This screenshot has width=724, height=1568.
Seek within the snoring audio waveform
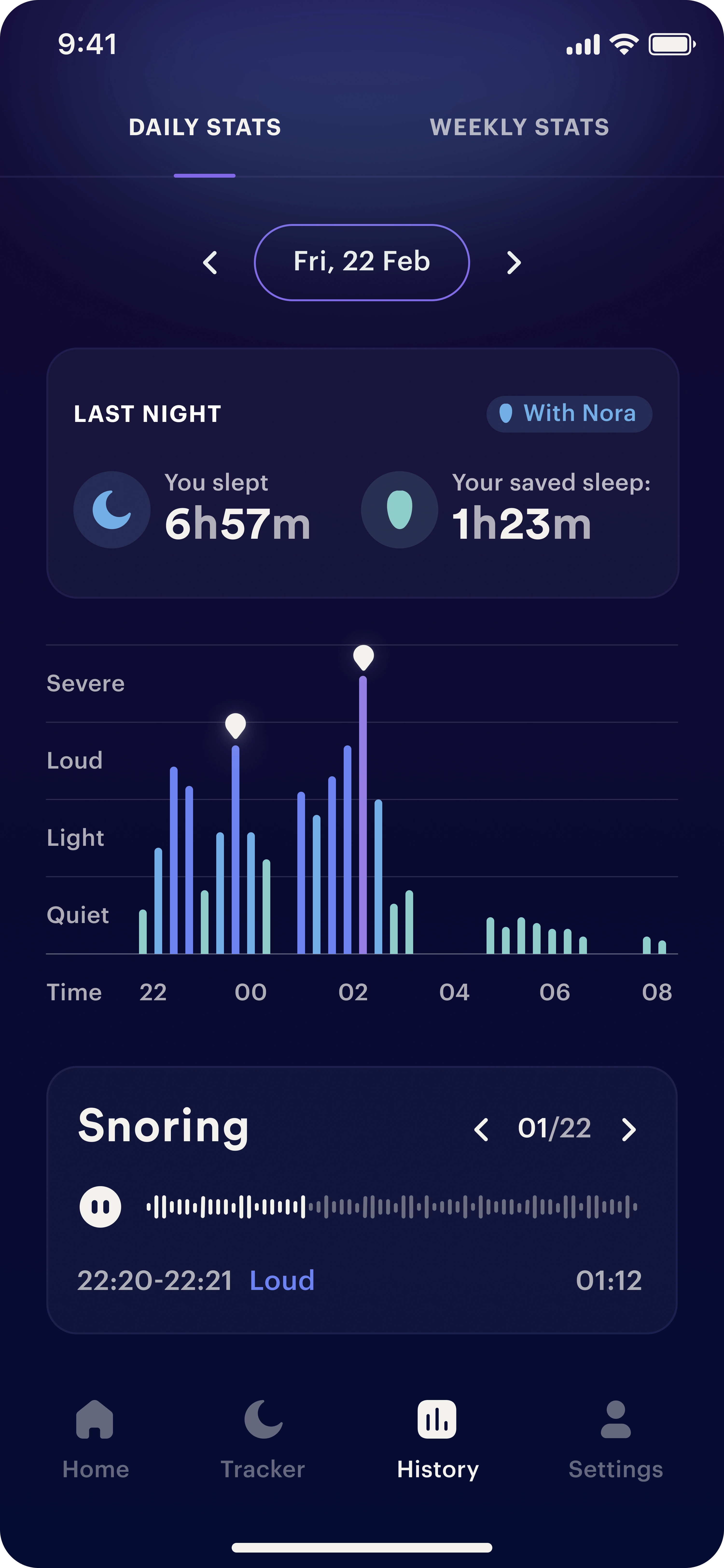click(x=392, y=1206)
